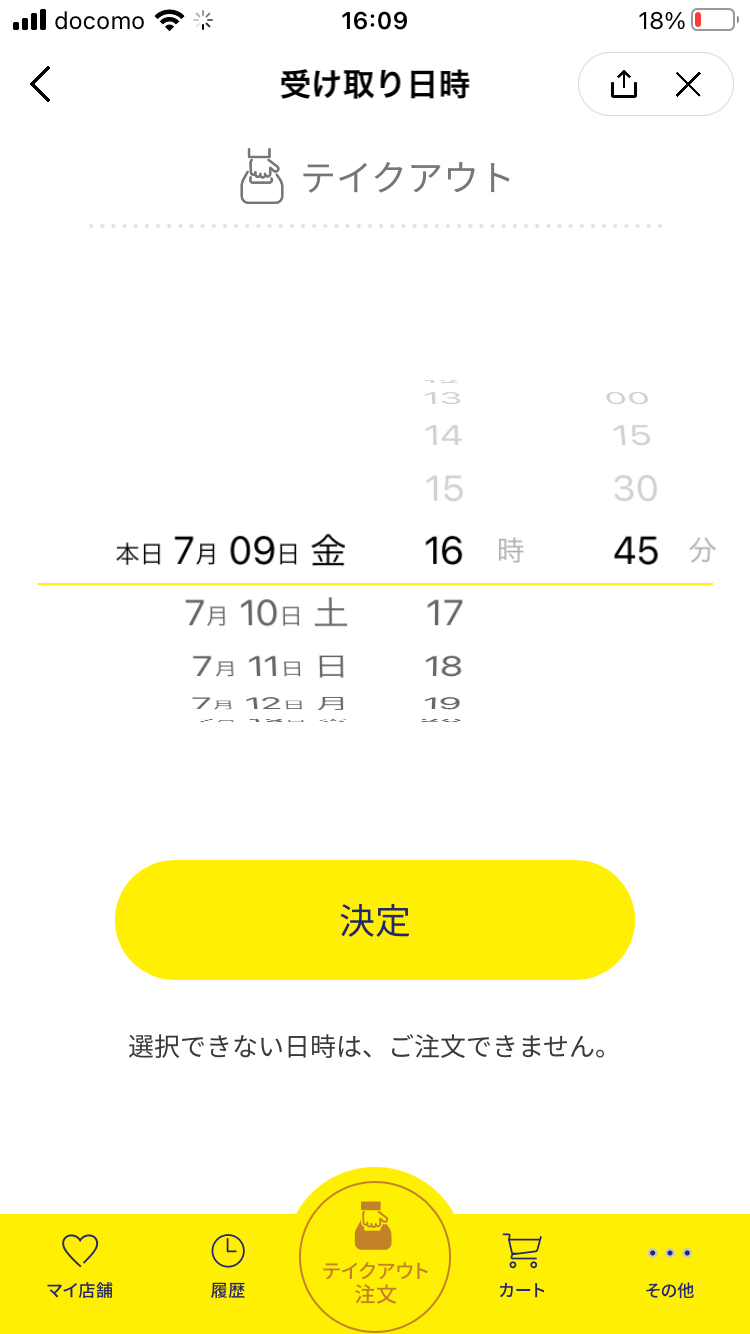This screenshot has width=750, height=1334.
Task: Choose hour 15 in the time picker
Action: pos(444,488)
